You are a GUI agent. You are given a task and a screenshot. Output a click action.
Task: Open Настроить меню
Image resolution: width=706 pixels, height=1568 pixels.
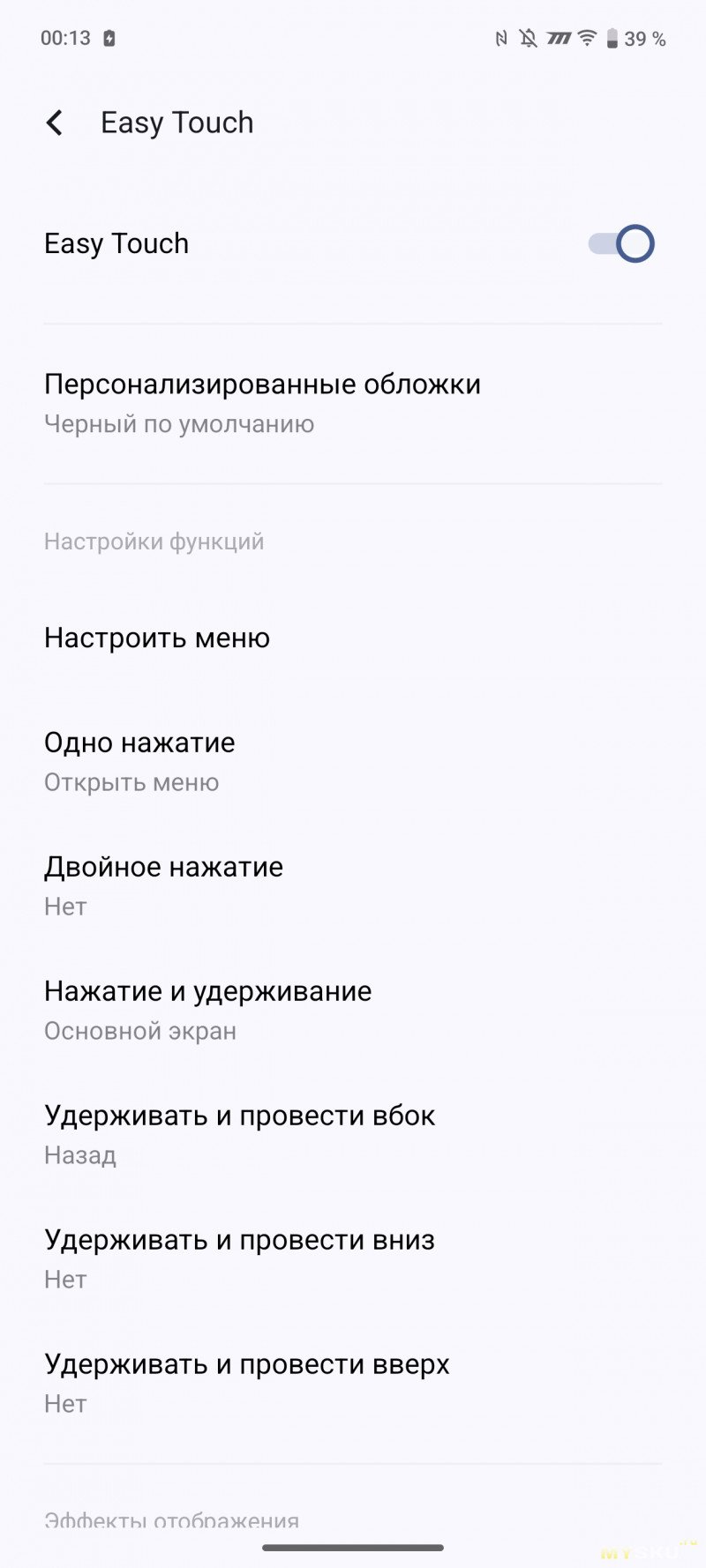tap(353, 638)
